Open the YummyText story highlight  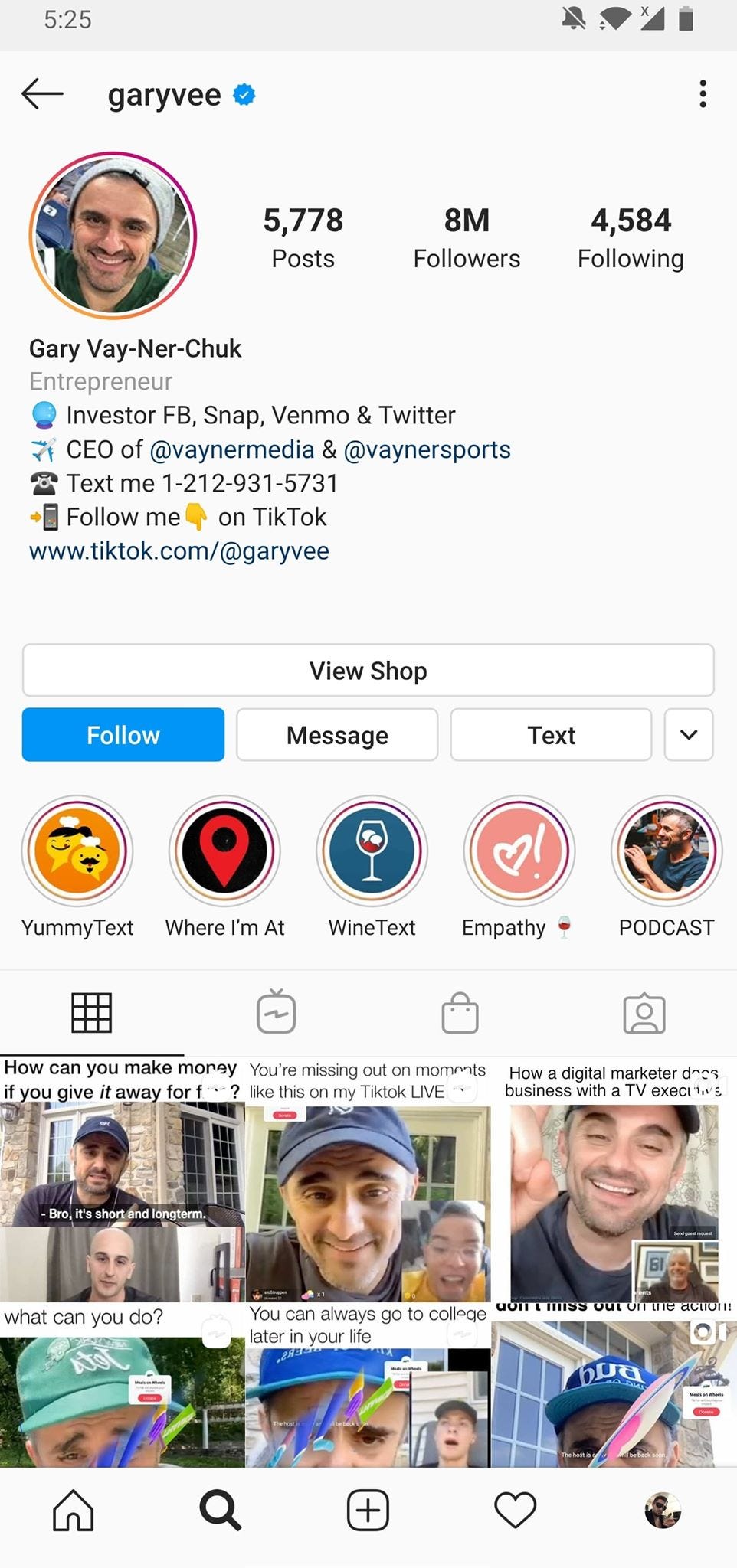(x=77, y=851)
